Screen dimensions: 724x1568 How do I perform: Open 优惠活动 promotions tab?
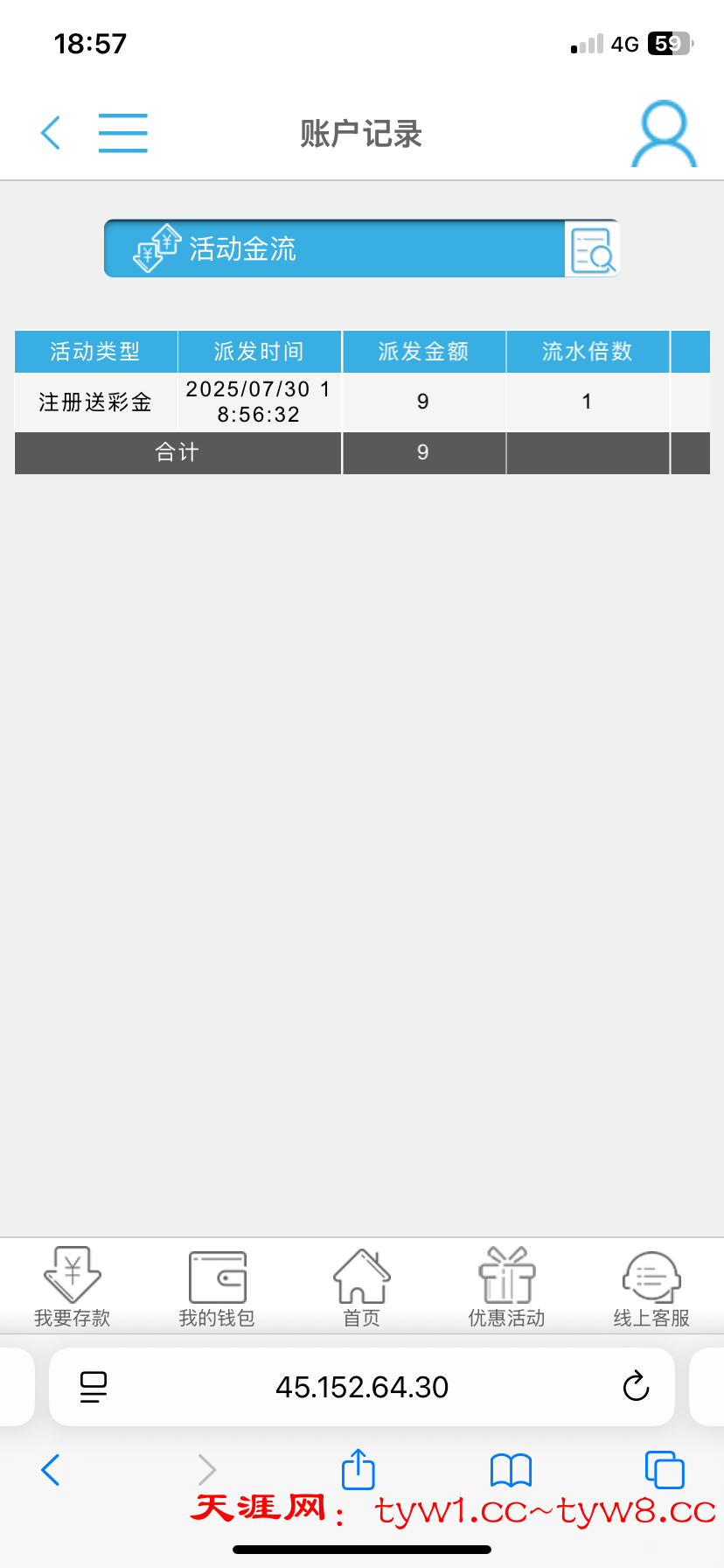(506, 1286)
